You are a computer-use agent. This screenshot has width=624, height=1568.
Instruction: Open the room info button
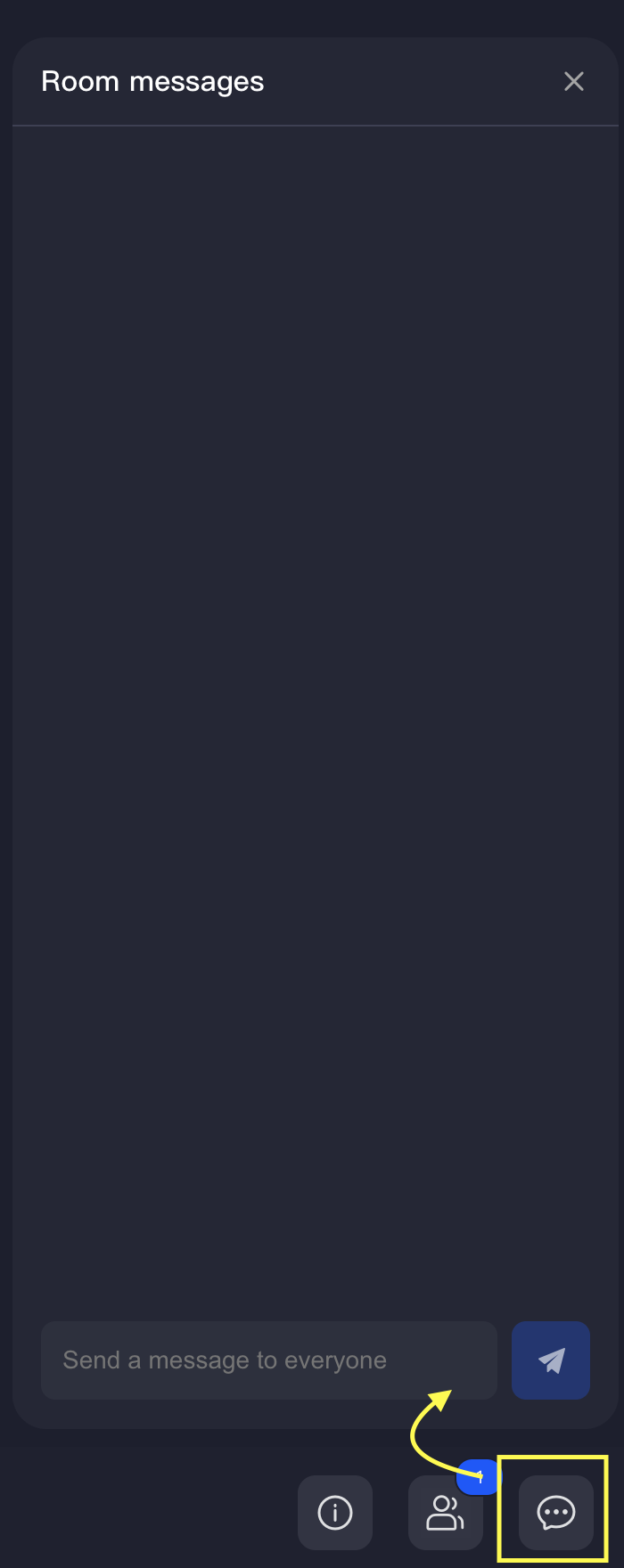click(x=335, y=1513)
